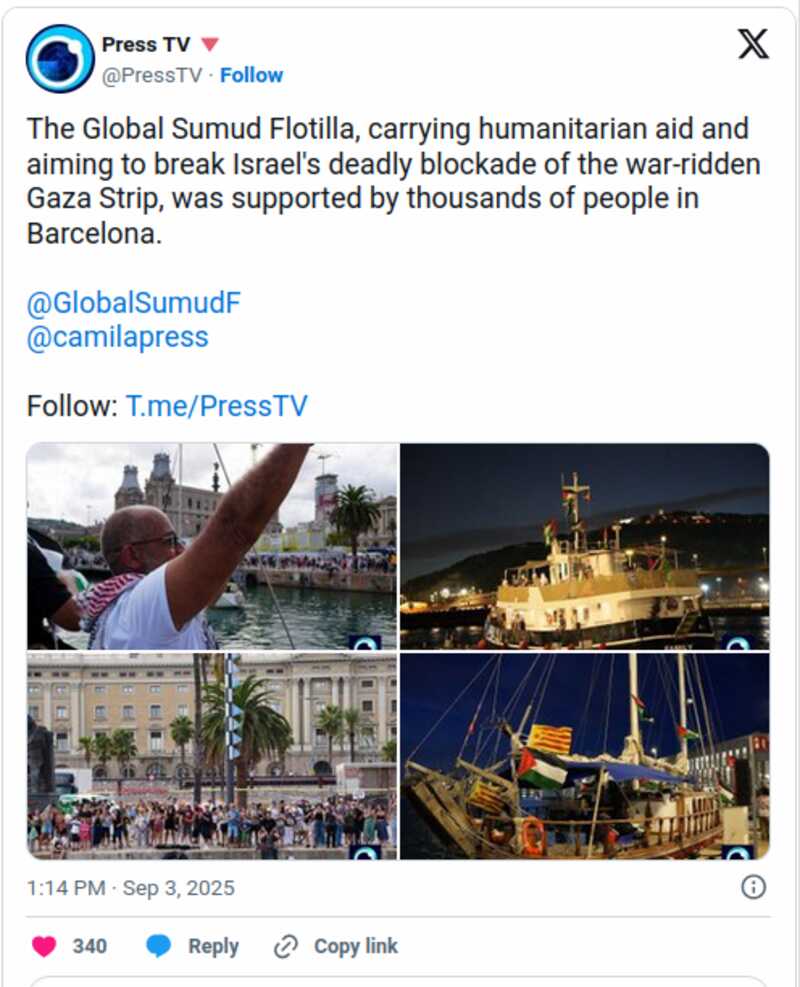
Task: Open the @camilapress mention
Action: (117, 337)
